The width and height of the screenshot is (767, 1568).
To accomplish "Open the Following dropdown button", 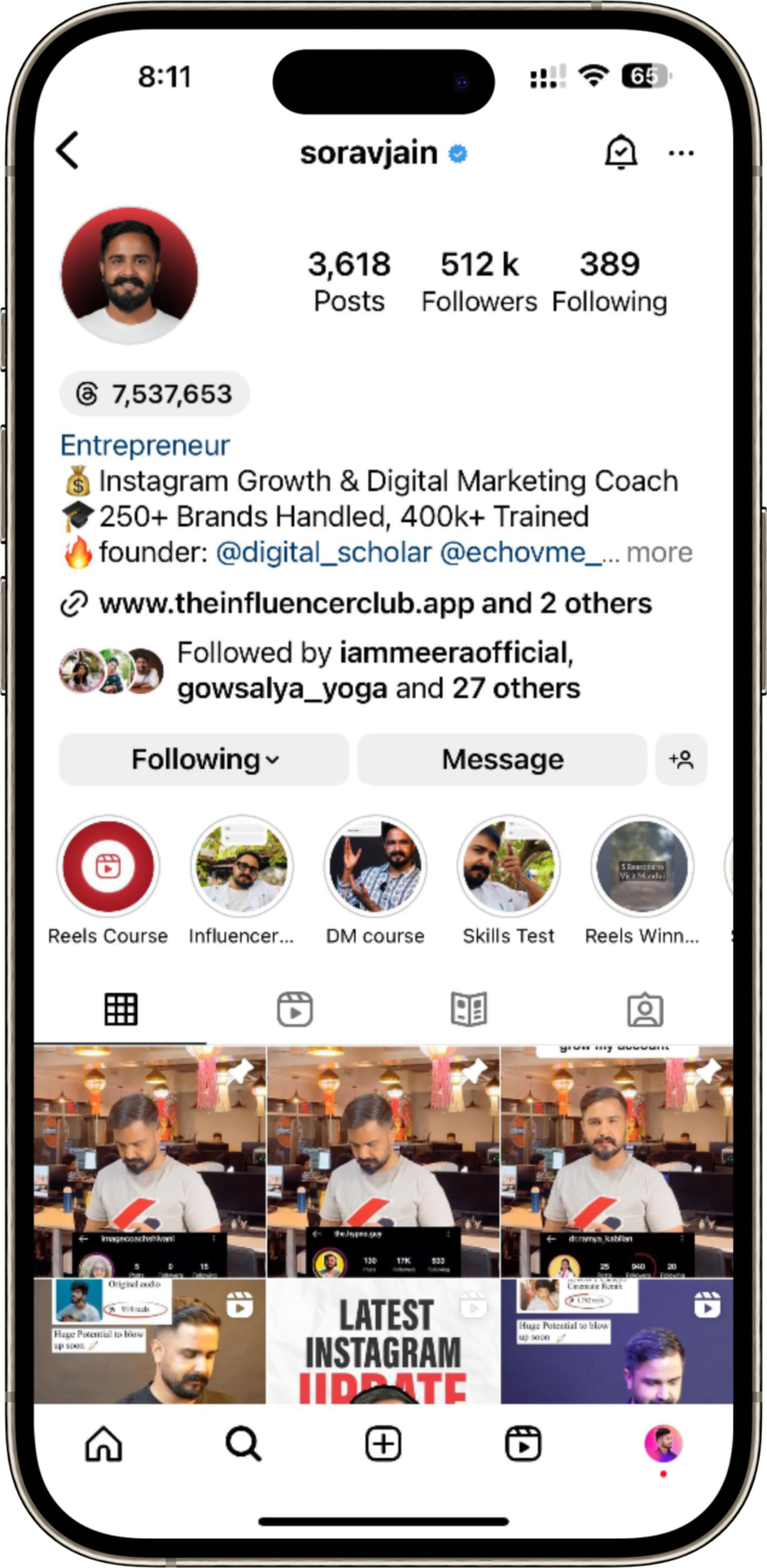I will [x=204, y=759].
